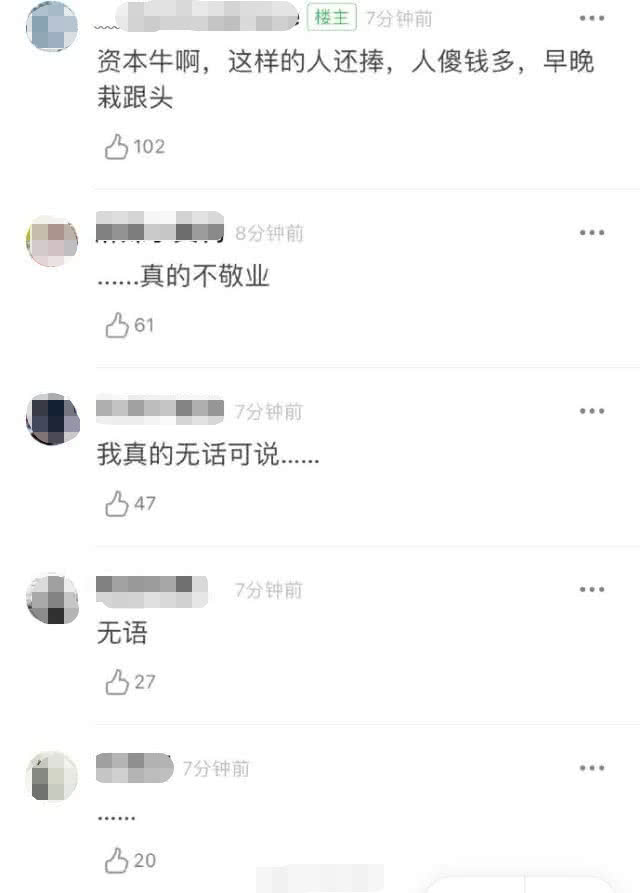The width and height of the screenshot is (640, 893).
Task: Open more options for the "无语" comment
Action: pos(591,590)
